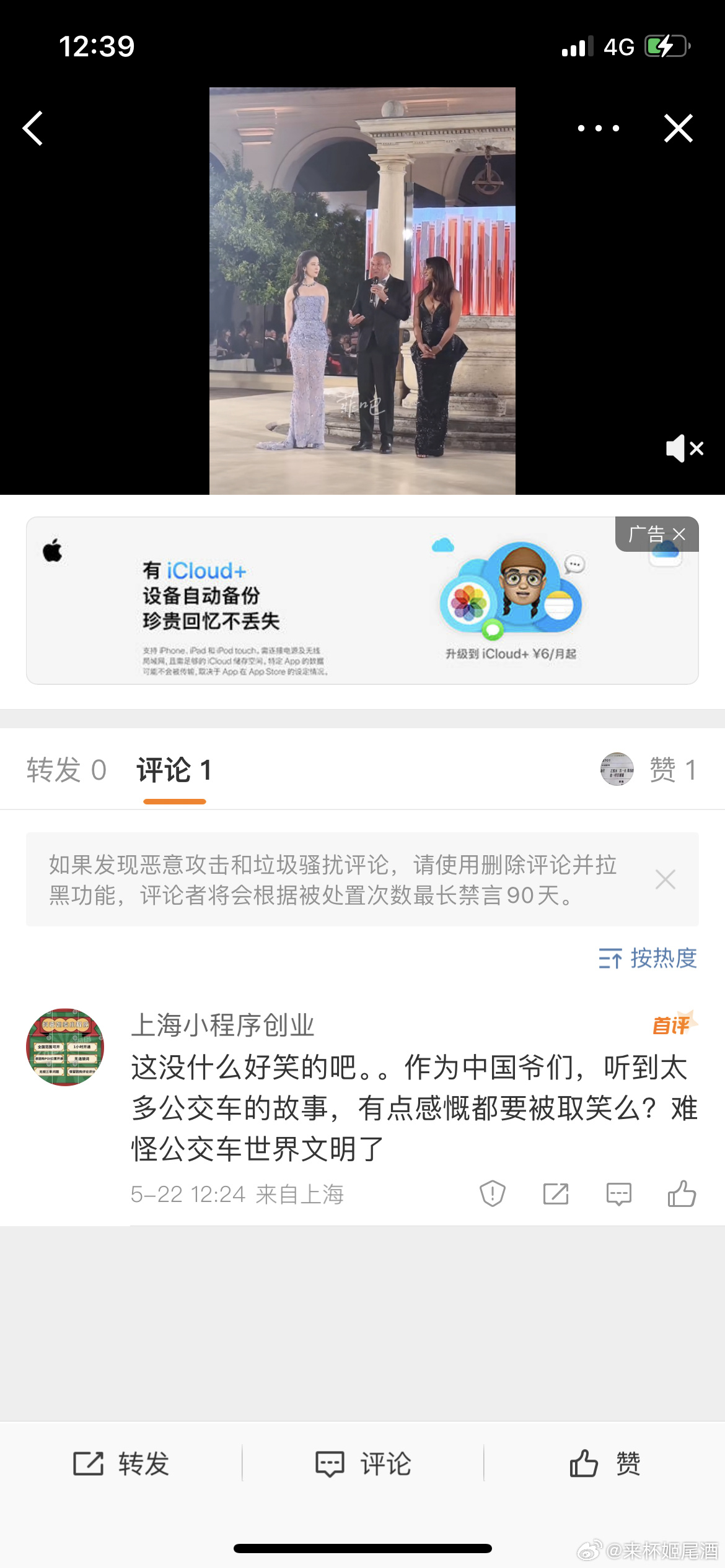Switch to the 转发 0 tab
Viewport: 725px width, 1568px height.
tap(66, 770)
